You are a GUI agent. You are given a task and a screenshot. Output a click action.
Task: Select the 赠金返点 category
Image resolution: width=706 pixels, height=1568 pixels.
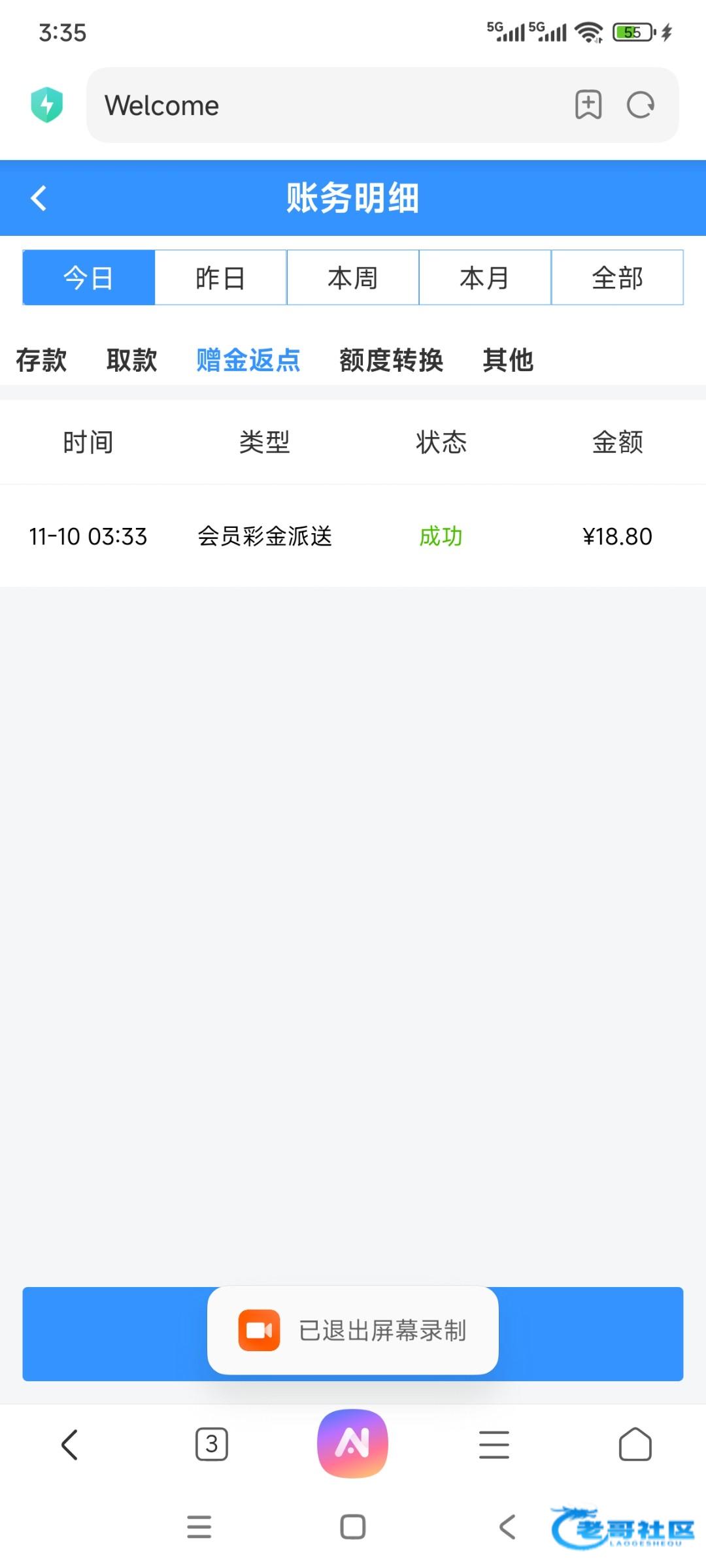point(248,360)
